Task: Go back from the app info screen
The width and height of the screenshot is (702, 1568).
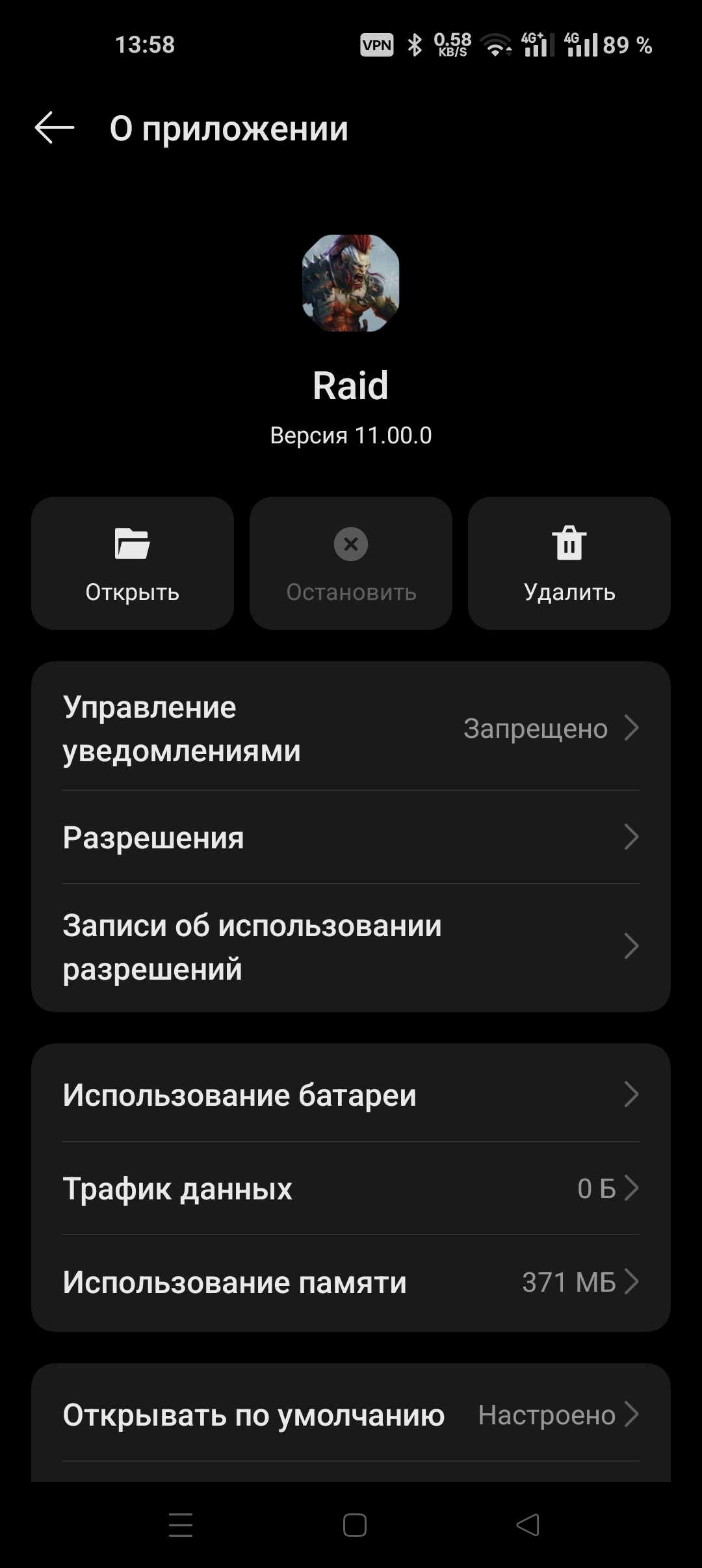Action: click(x=55, y=127)
